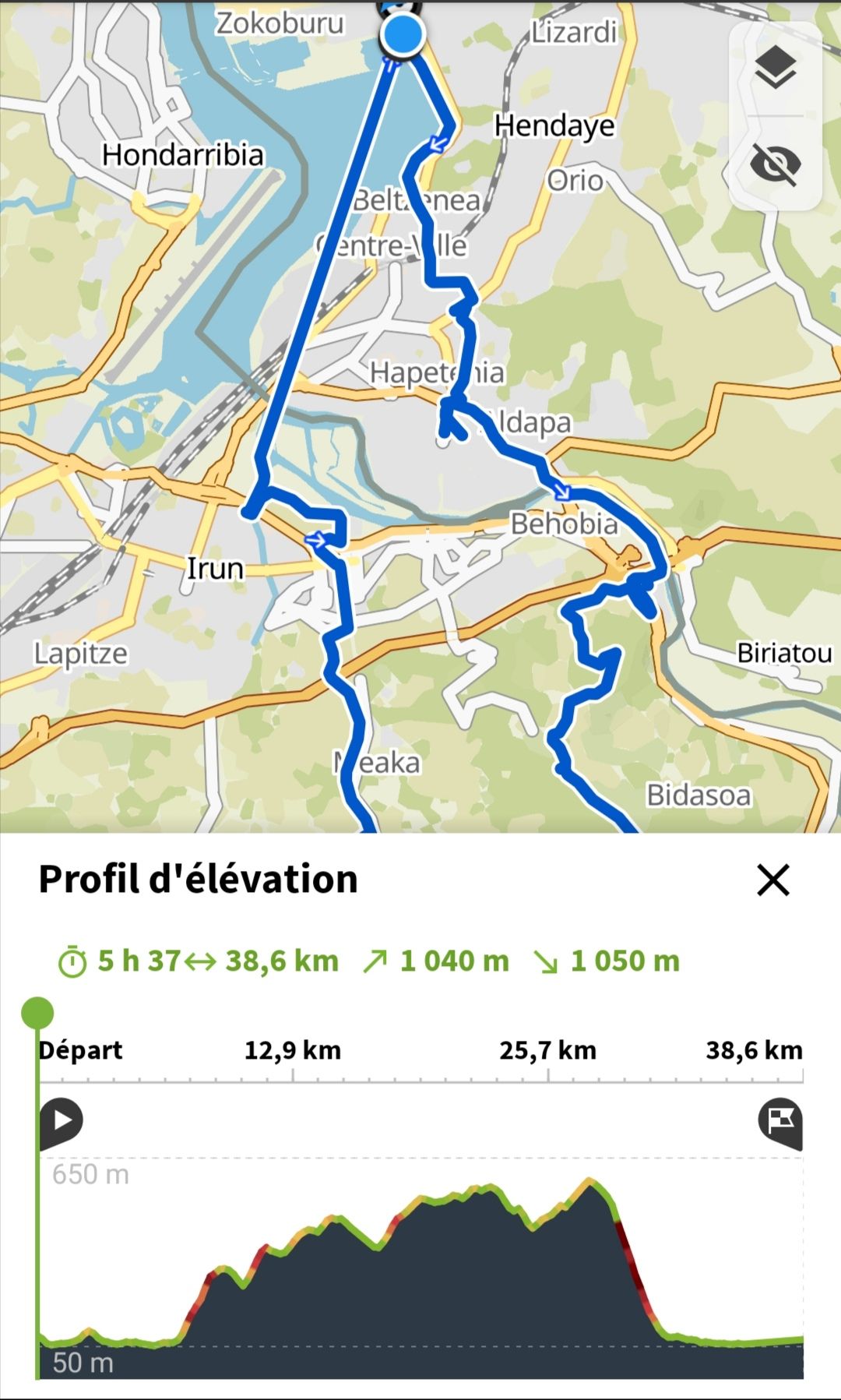Toggle map visibility with the crossed-eye icon

coord(775,164)
